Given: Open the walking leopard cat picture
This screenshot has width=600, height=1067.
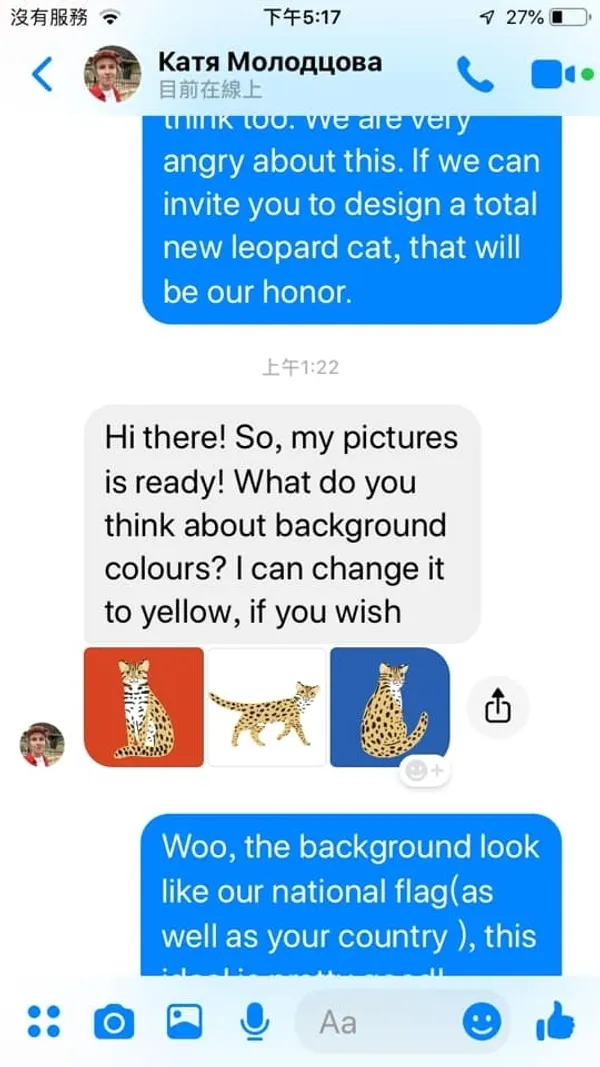Looking at the screenshot, I should [x=267, y=707].
